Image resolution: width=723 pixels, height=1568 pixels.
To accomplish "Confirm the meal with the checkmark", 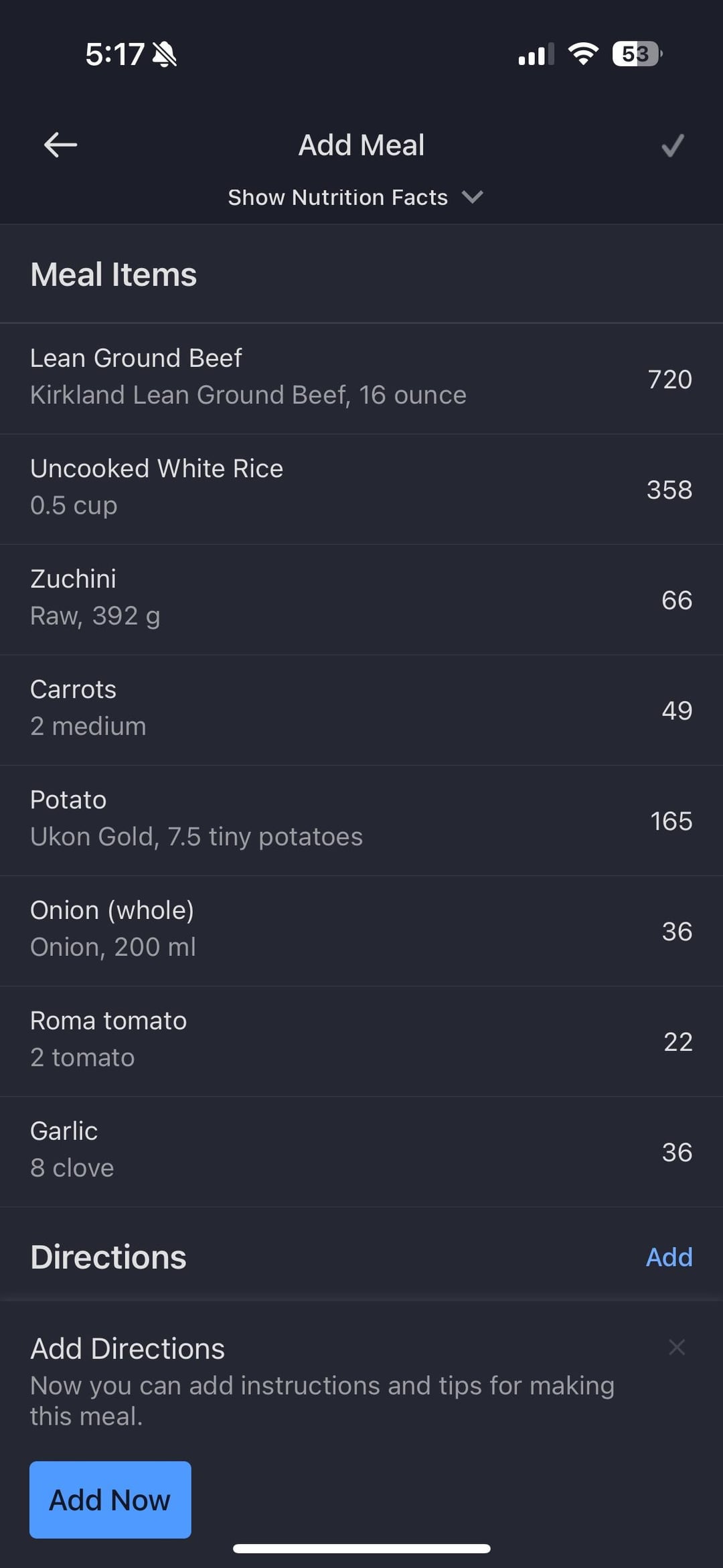I will tap(672, 145).
